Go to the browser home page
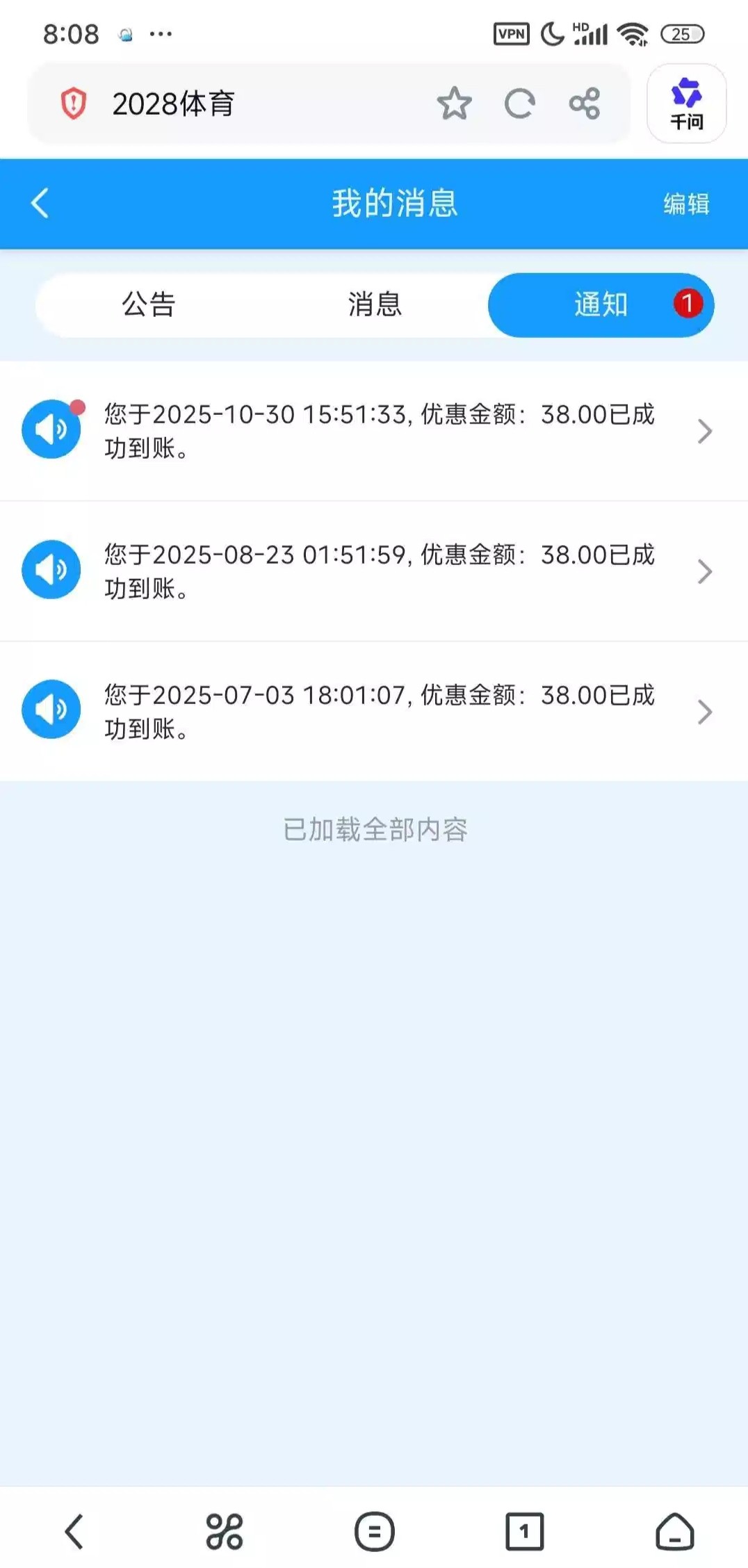The height and width of the screenshot is (1568, 748). [674, 1531]
